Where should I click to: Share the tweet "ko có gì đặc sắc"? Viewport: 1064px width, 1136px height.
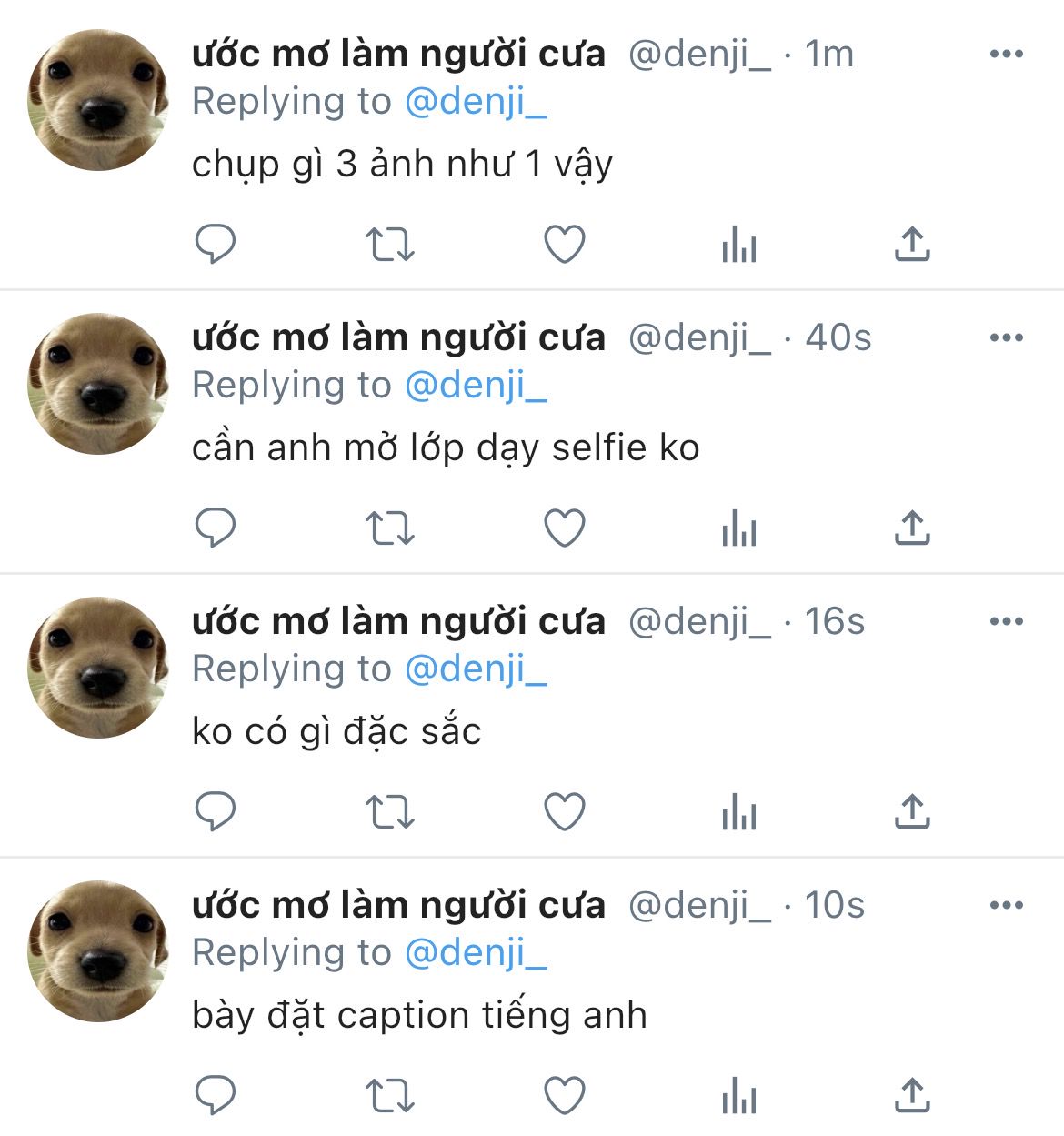(912, 811)
